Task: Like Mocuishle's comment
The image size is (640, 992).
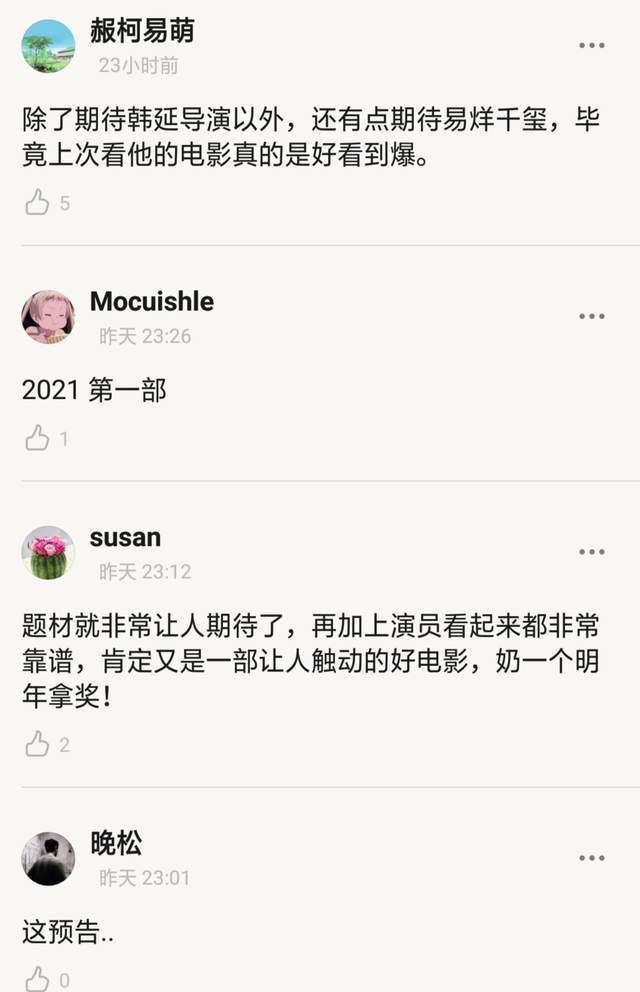Action: pos(38,438)
